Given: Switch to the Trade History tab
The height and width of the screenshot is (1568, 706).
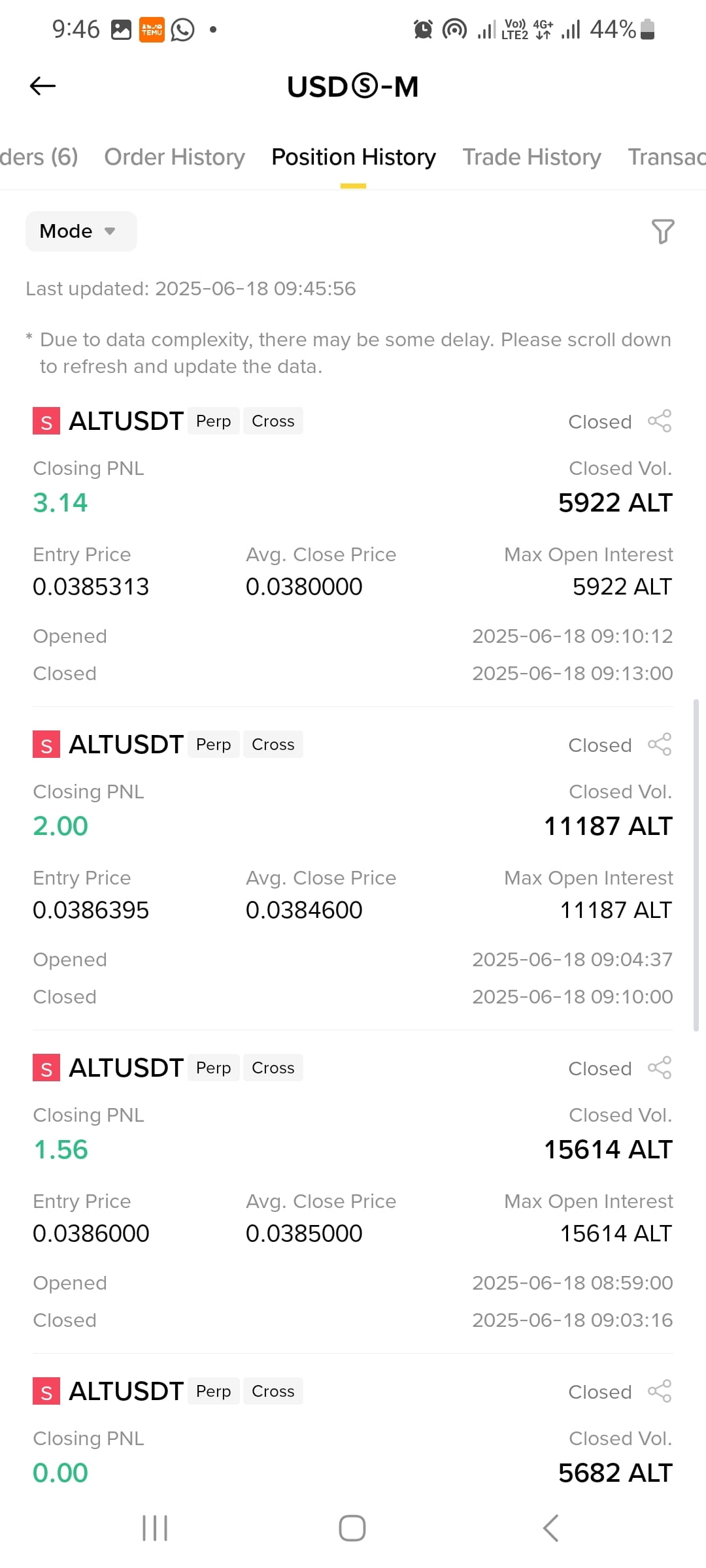Looking at the screenshot, I should coord(531,157).
